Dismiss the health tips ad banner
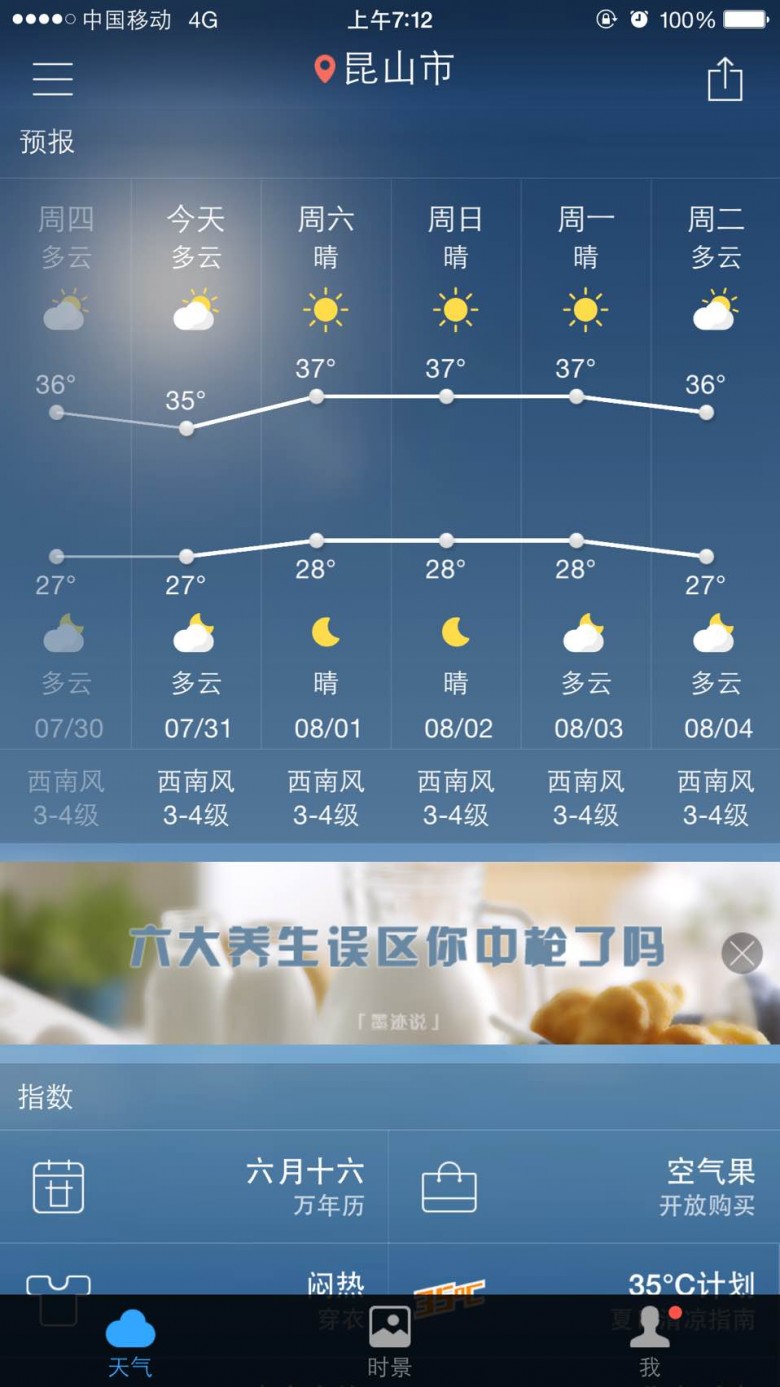Viewport: 780px width, 1387px height. tap(742, 954)
